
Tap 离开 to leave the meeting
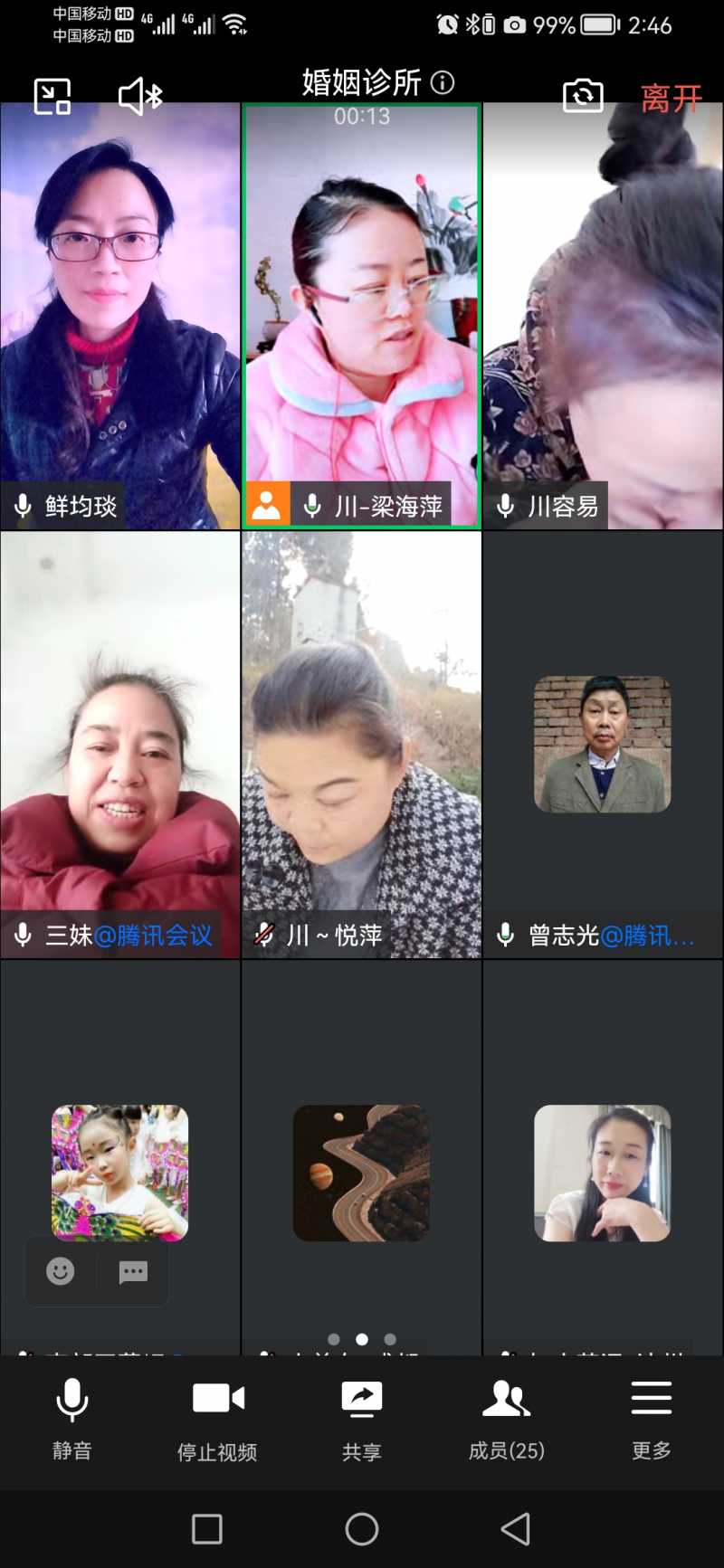(671, 98)
